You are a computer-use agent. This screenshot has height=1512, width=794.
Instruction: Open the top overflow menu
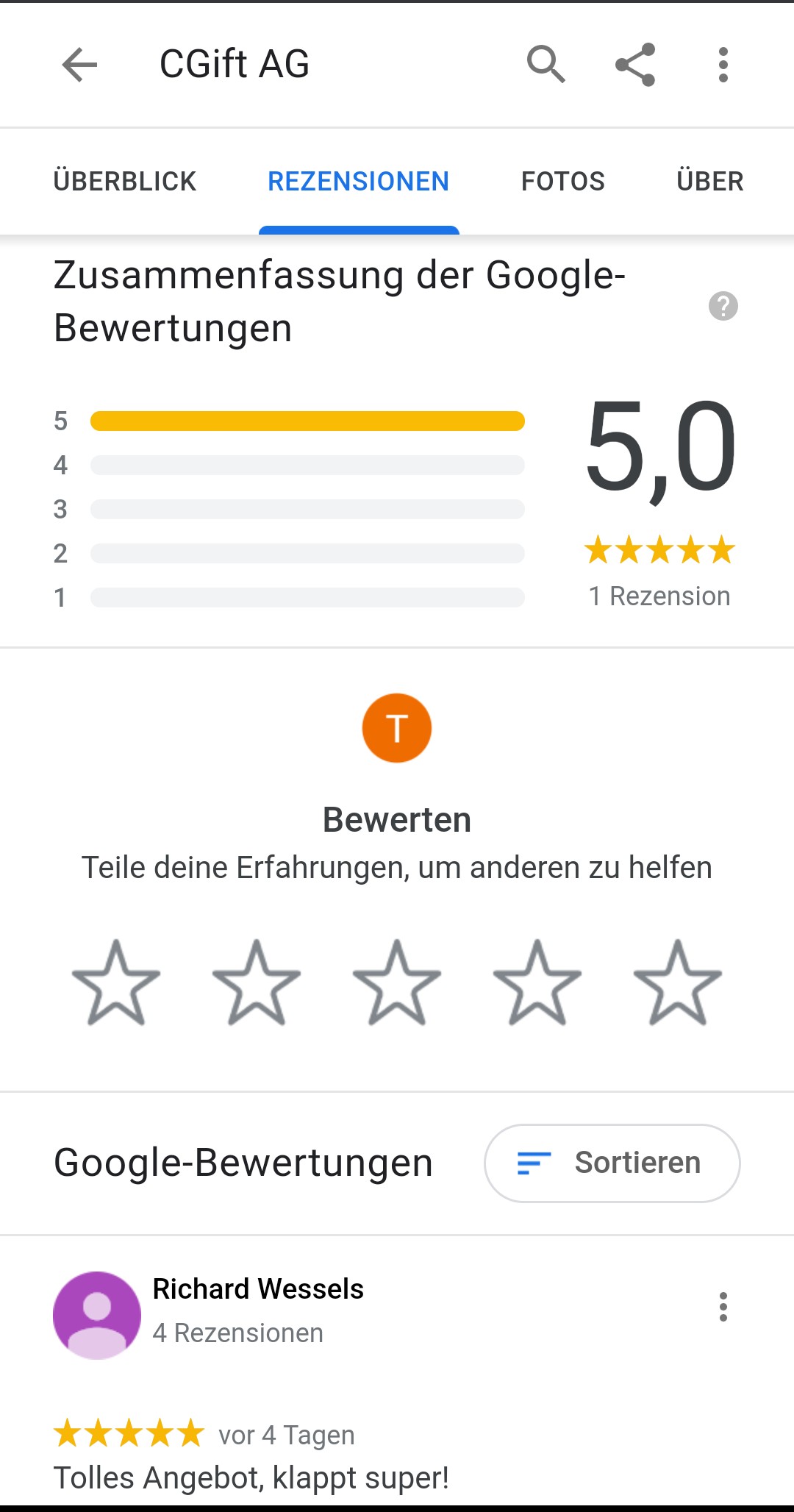[723, 65]
